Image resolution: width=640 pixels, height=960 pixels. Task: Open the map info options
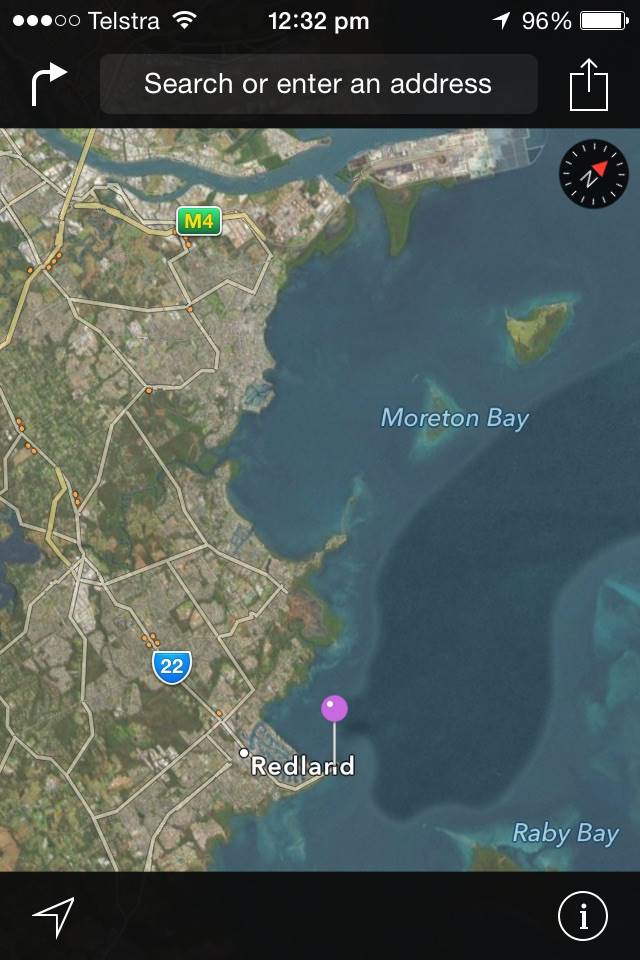pyautogui.click(x=582, y=914)
